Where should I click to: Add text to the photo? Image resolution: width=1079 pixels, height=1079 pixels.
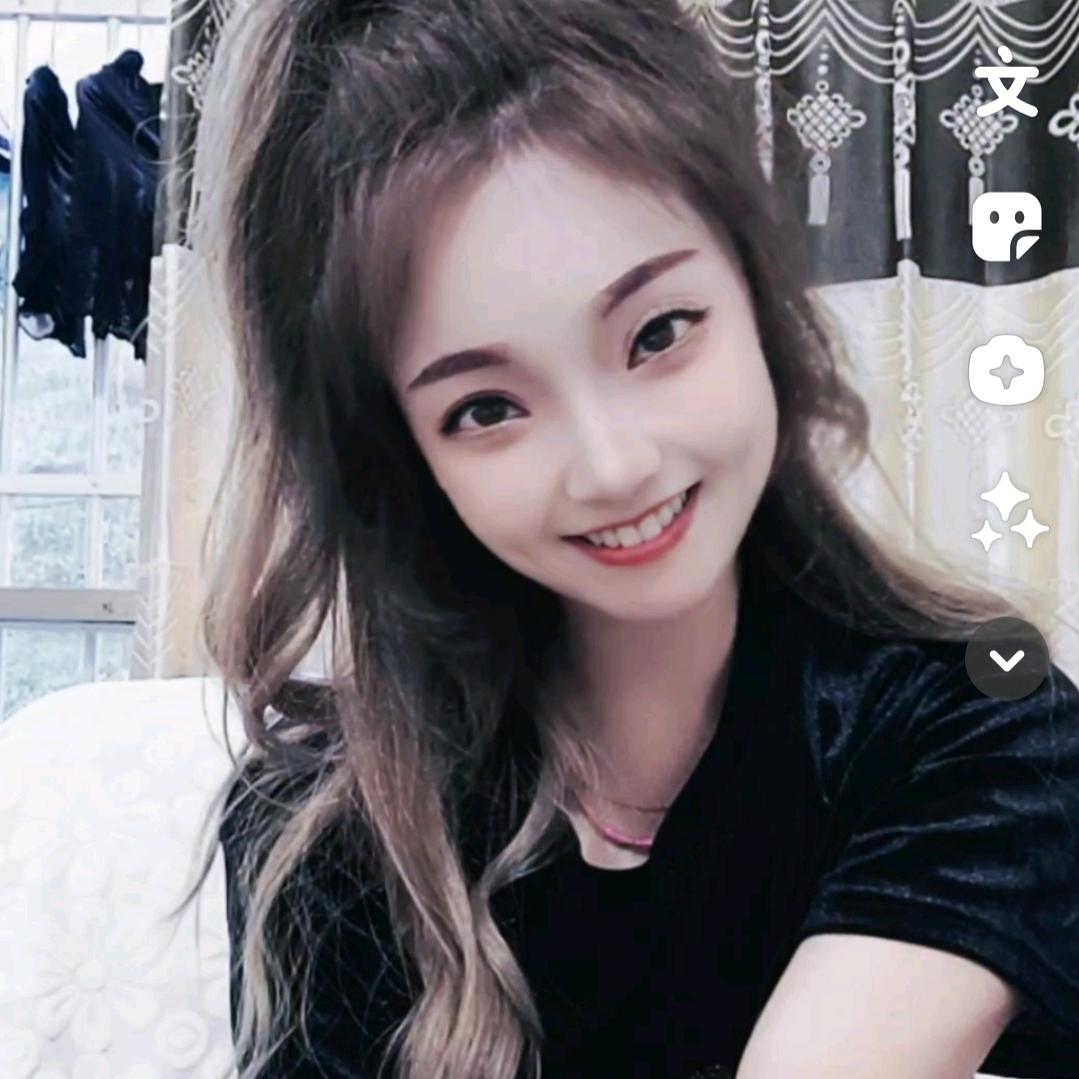click(1006, 84)
